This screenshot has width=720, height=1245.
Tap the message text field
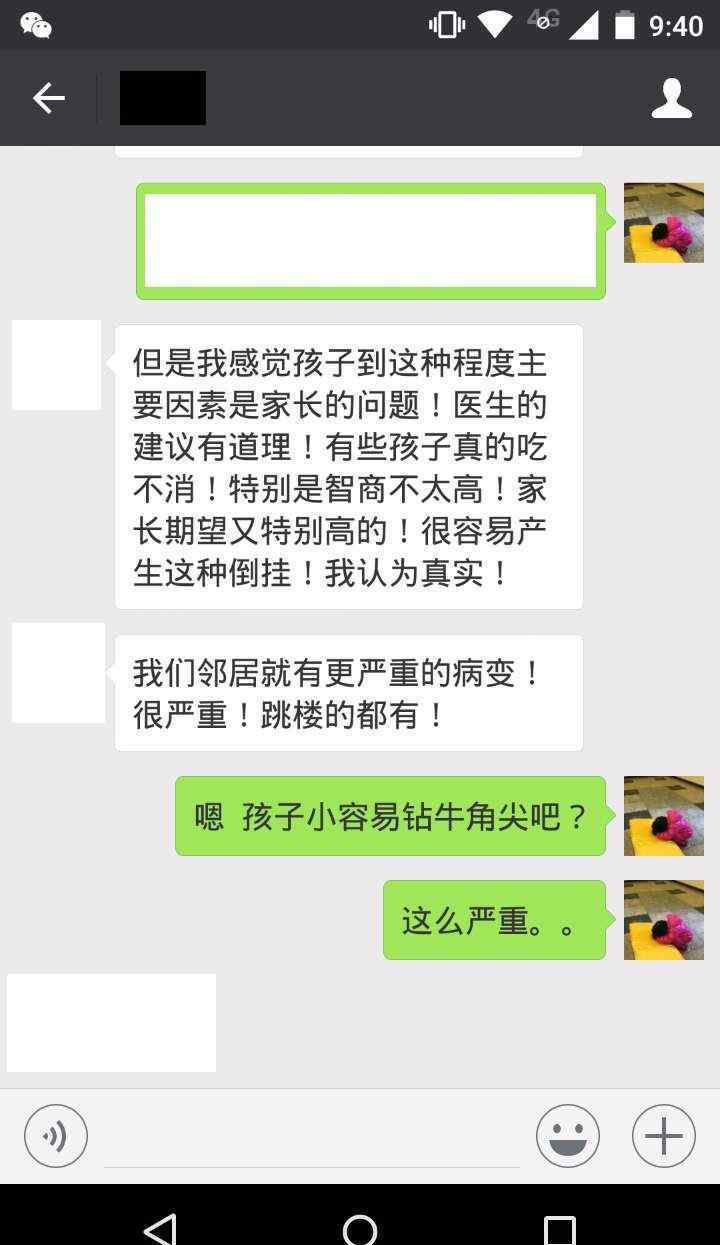click(x=312, y=1138)
